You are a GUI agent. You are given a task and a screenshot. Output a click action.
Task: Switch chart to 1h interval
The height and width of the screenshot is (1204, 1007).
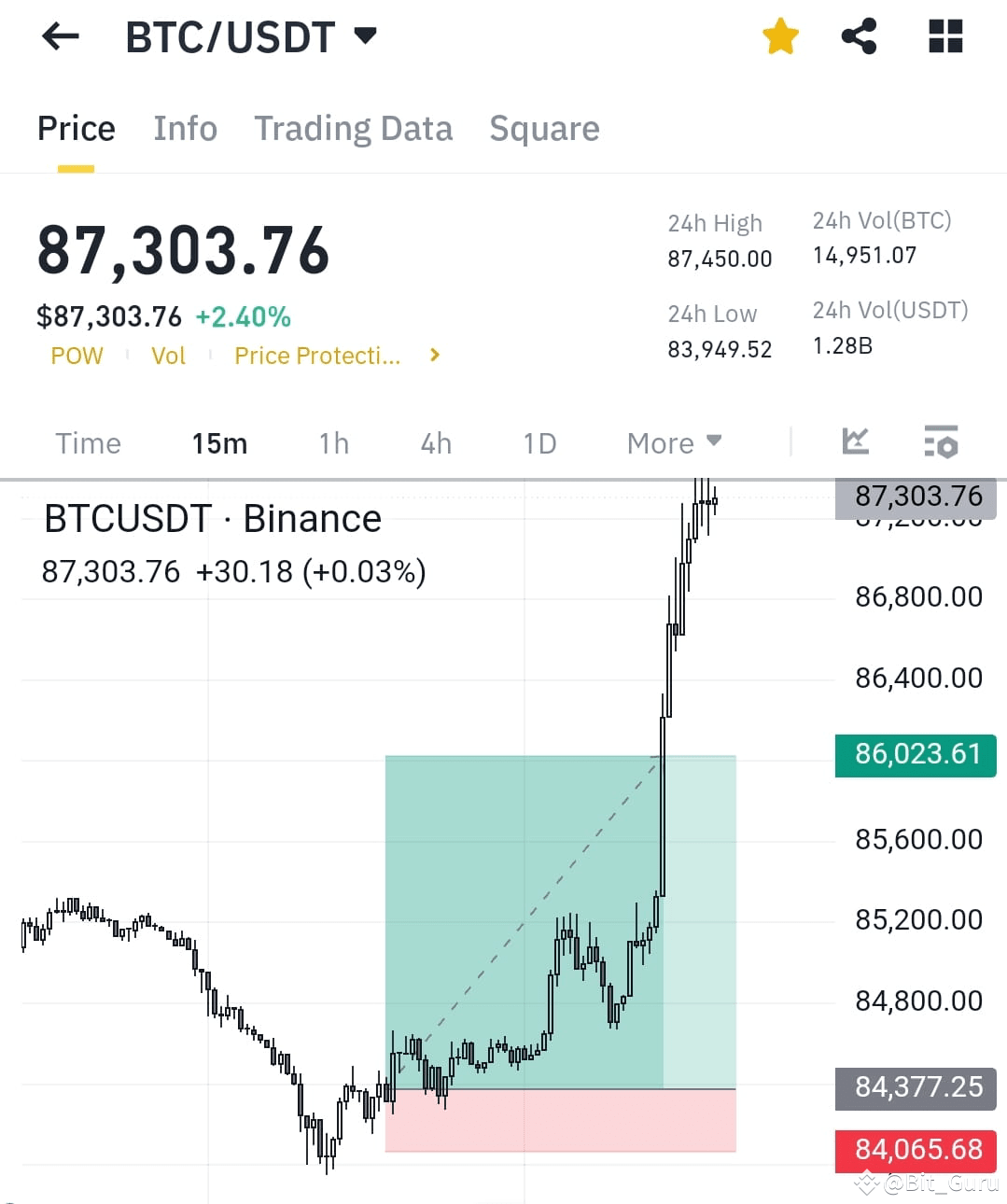(x=333, y=443)
